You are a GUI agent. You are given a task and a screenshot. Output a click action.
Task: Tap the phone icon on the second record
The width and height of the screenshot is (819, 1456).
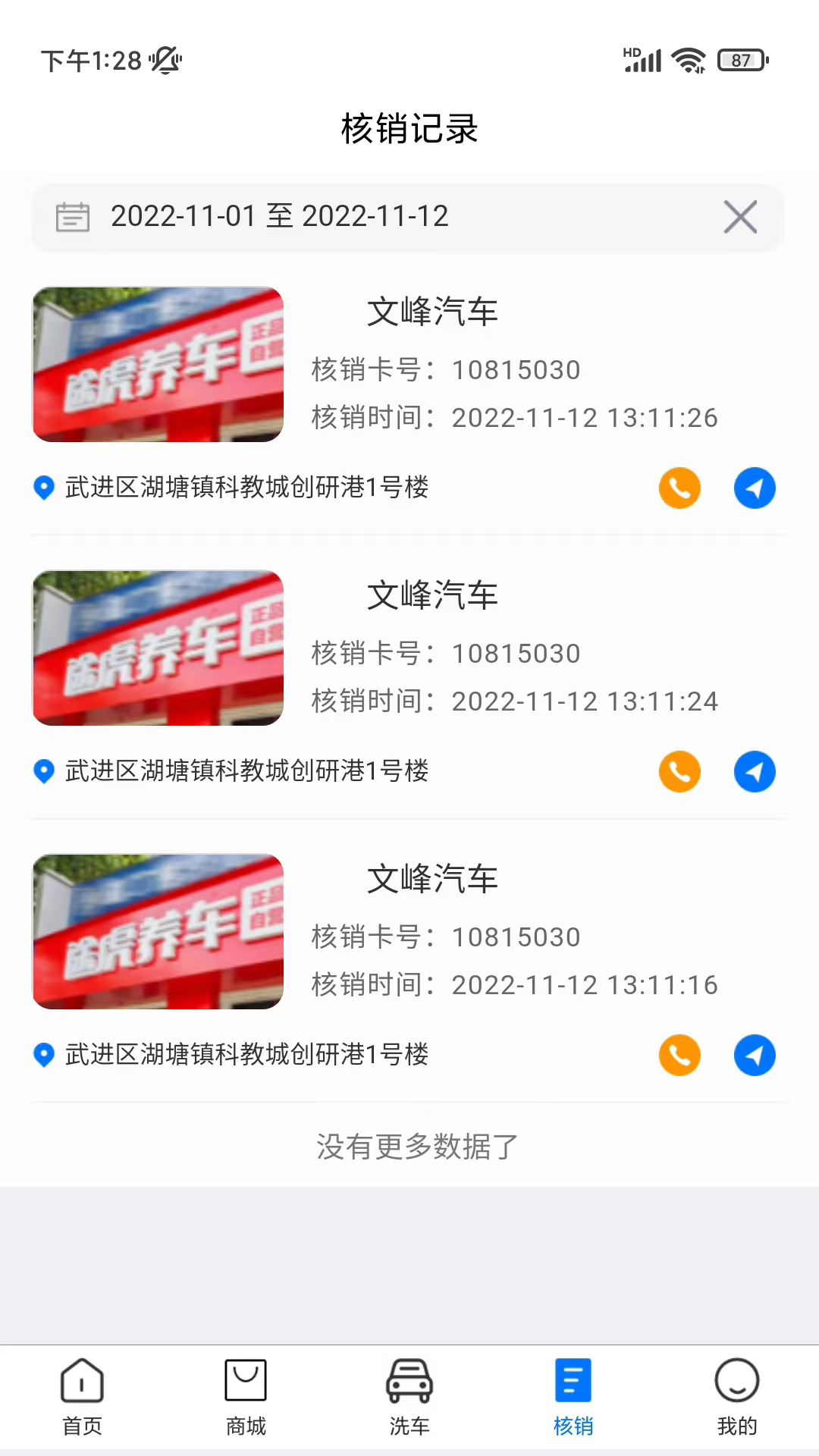pos(679,771)
